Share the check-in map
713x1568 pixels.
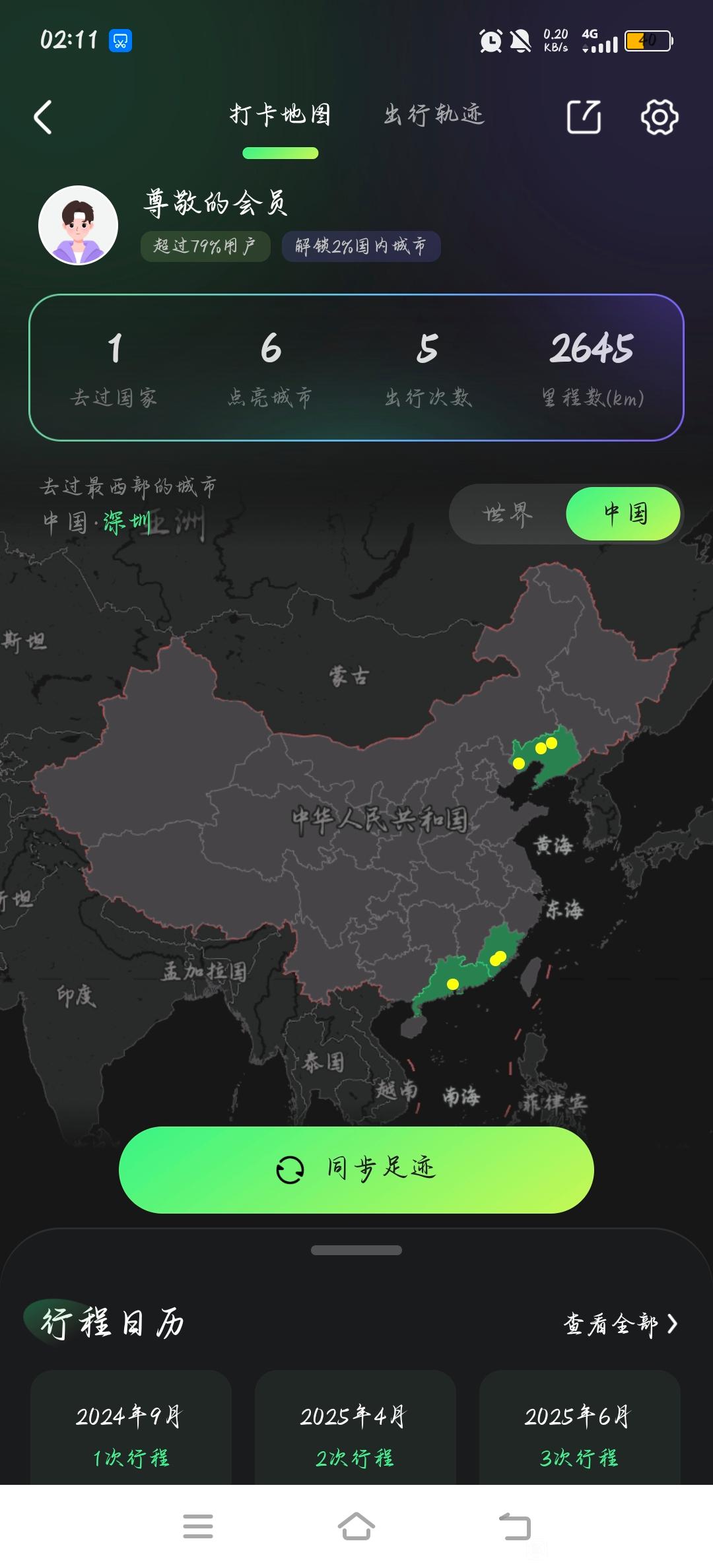[x=584, y=117]
